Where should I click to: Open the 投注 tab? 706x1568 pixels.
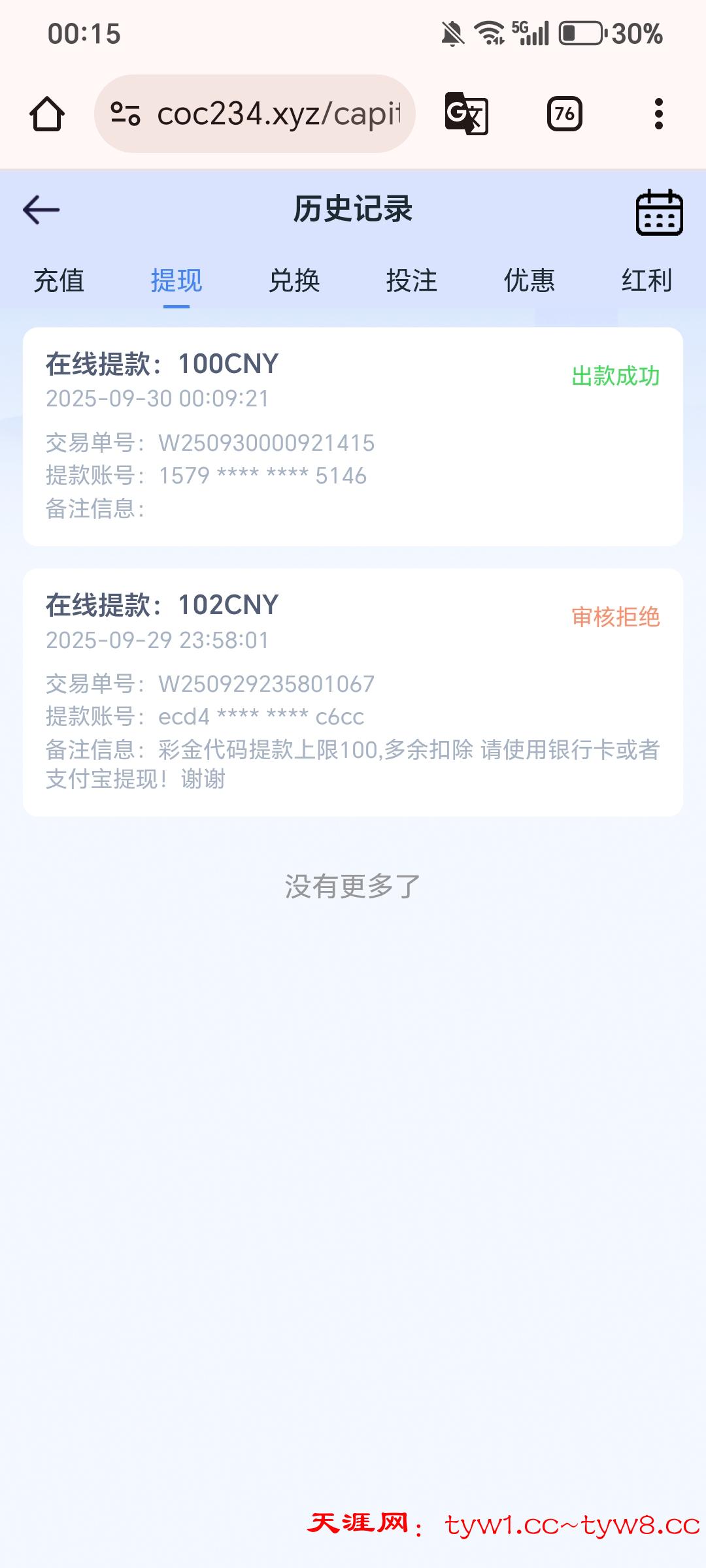(412, 281)
